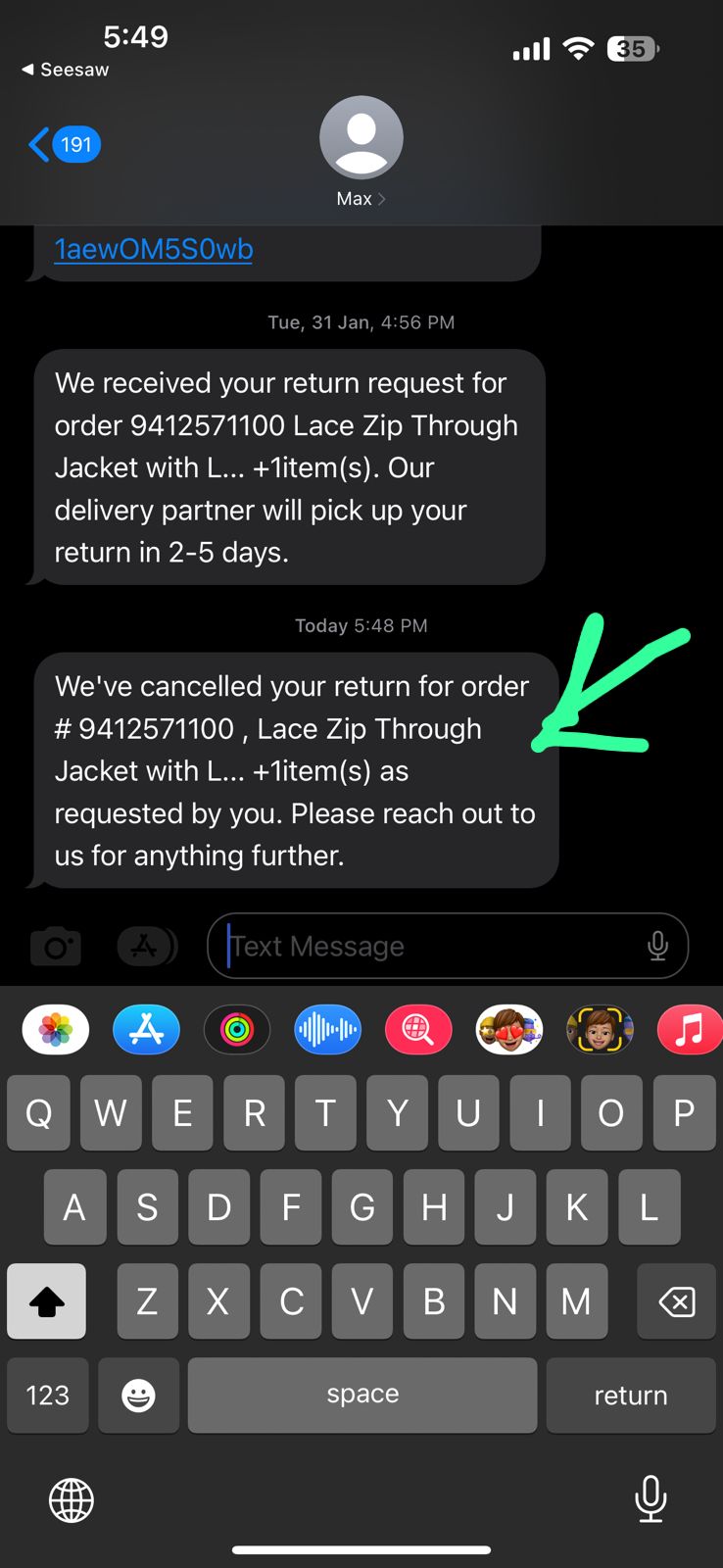This screenshot has height=1568, width=723.
Task: Open the camera to attach a photo
Action: point(56,947)
